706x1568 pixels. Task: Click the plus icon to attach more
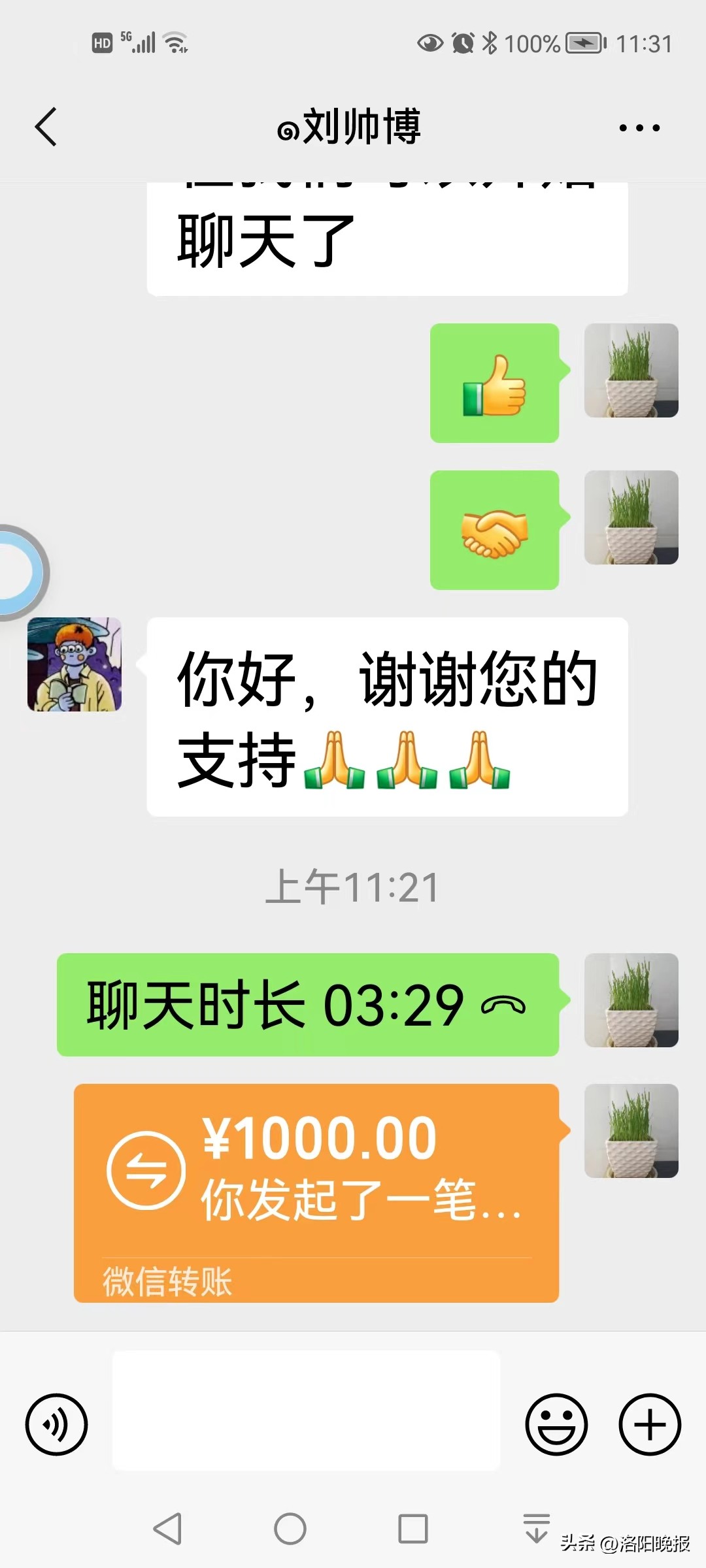[x=648, y=1425]
